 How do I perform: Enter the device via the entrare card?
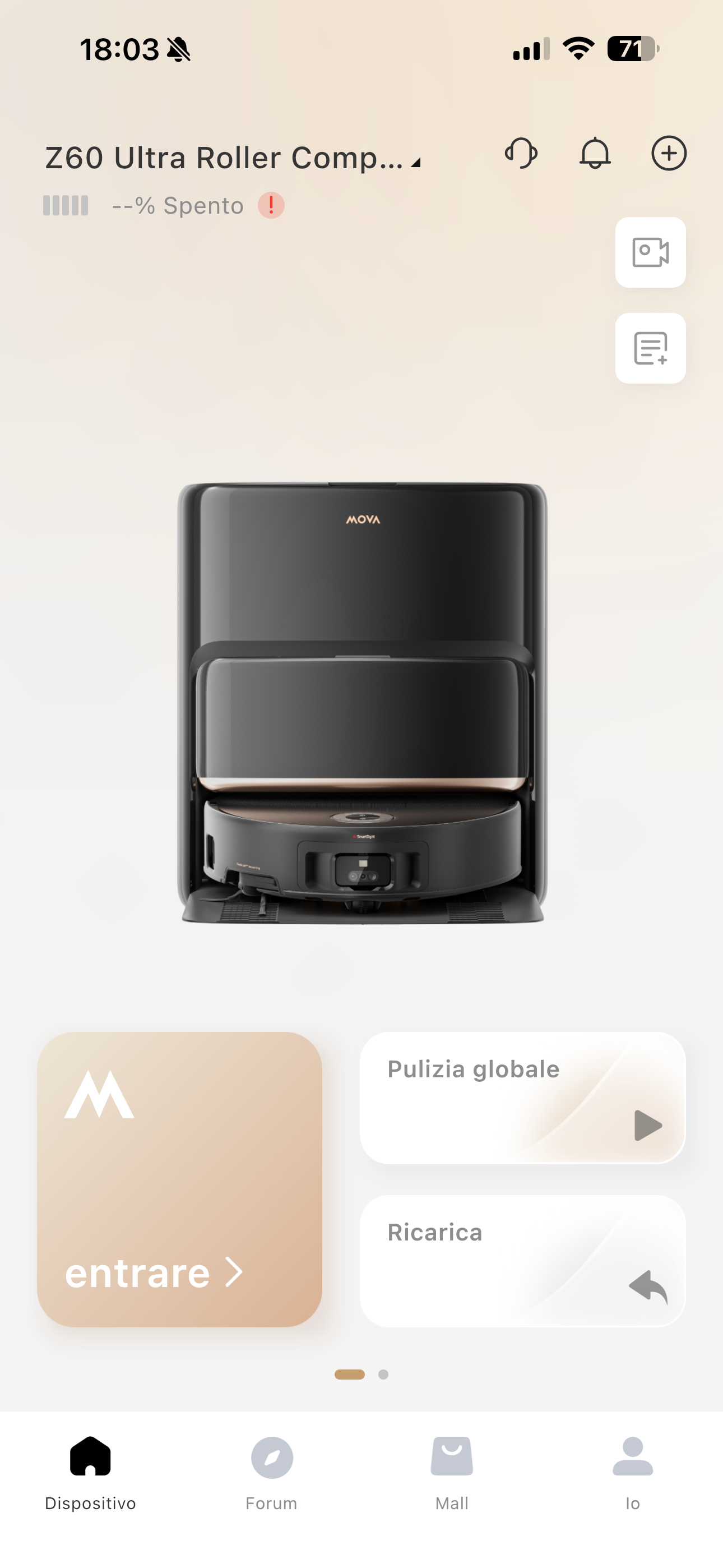tap(179, 1179)
